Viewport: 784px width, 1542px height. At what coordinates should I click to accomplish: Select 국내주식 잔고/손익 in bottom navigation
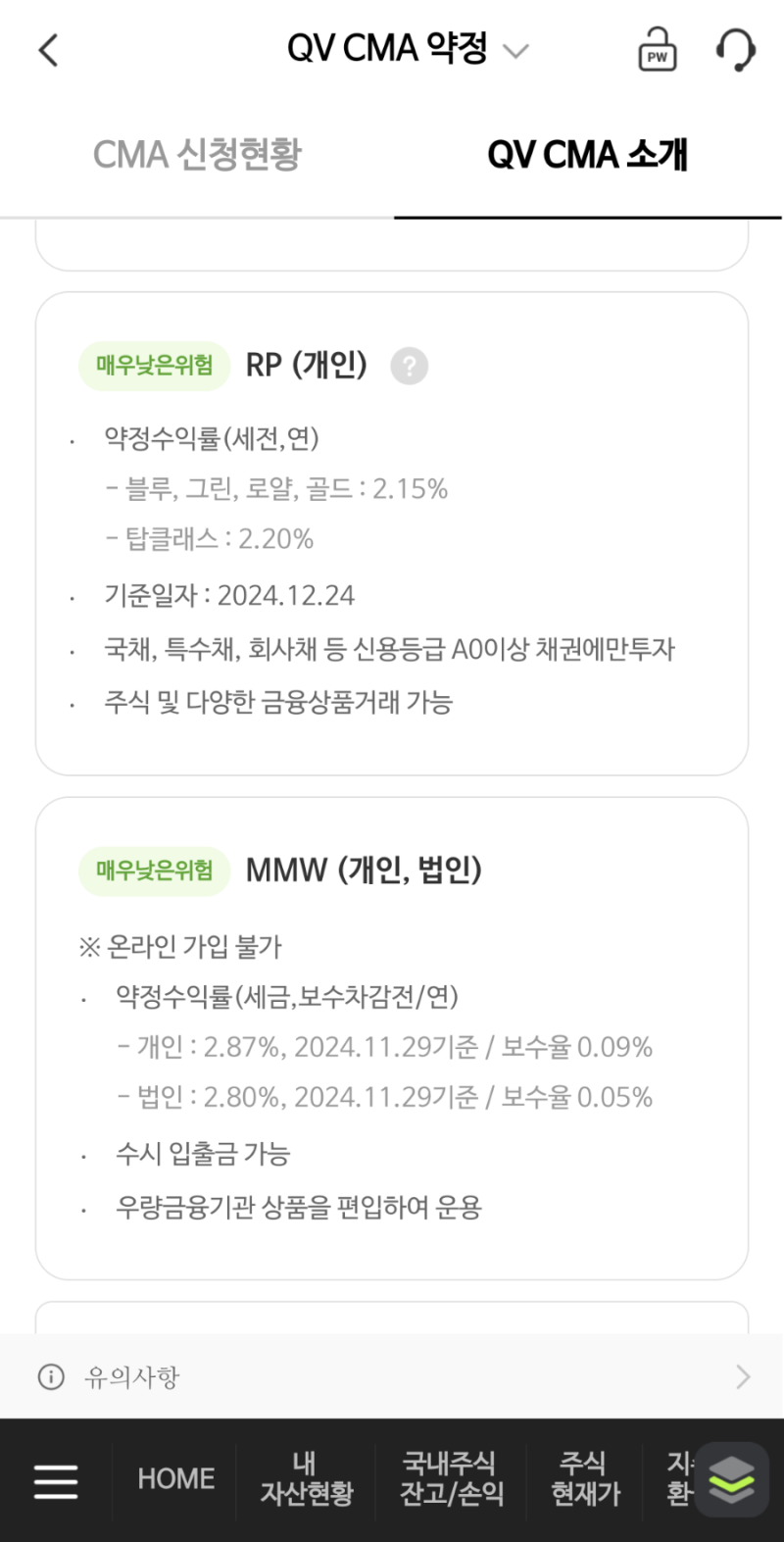[x=452, y=1480]
